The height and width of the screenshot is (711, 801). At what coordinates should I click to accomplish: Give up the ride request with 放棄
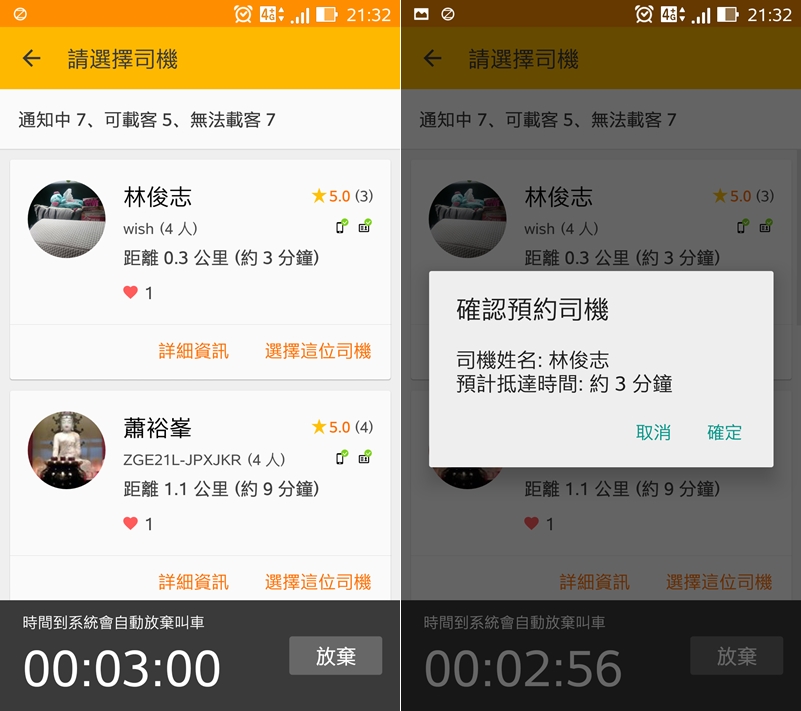tap(336, 656)
